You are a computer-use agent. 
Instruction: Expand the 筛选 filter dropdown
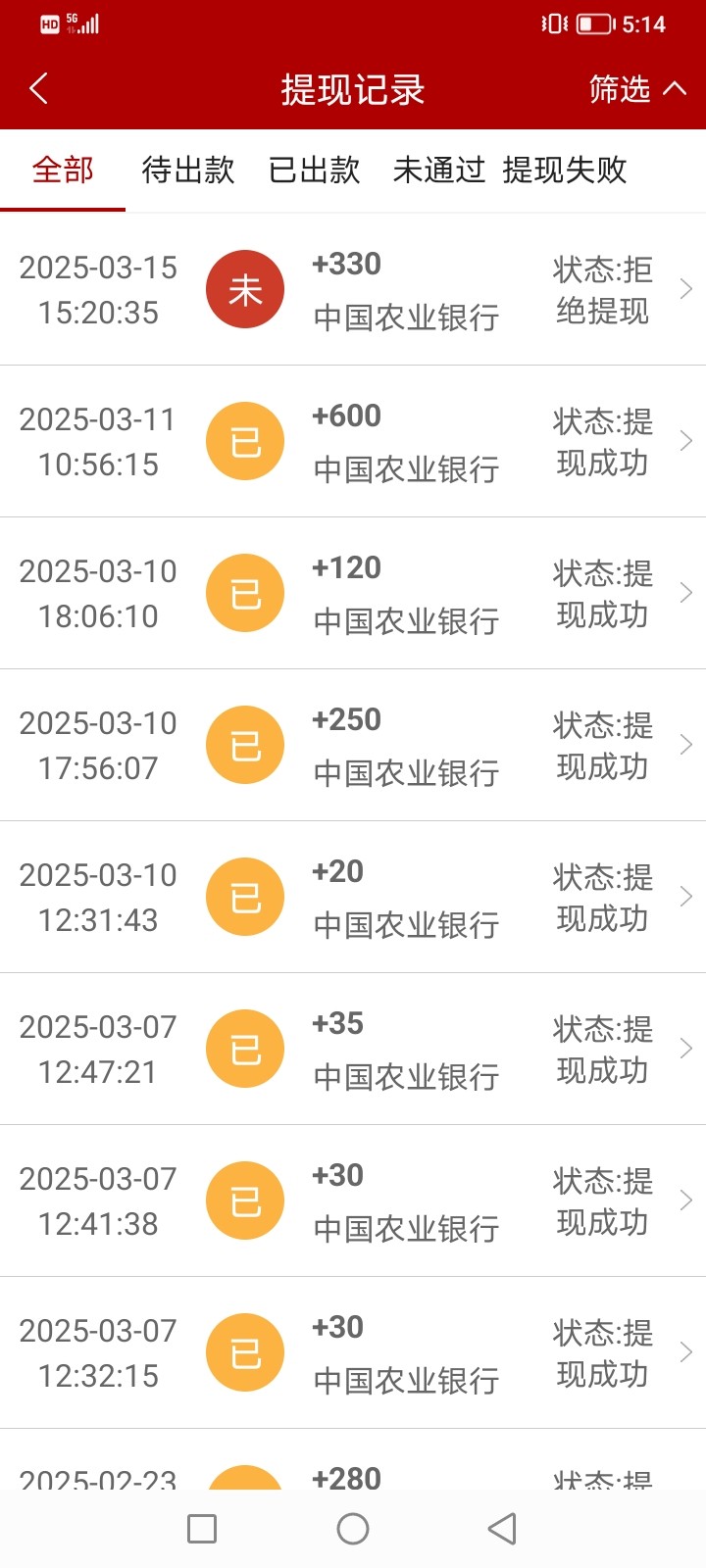tap(636, 89)
